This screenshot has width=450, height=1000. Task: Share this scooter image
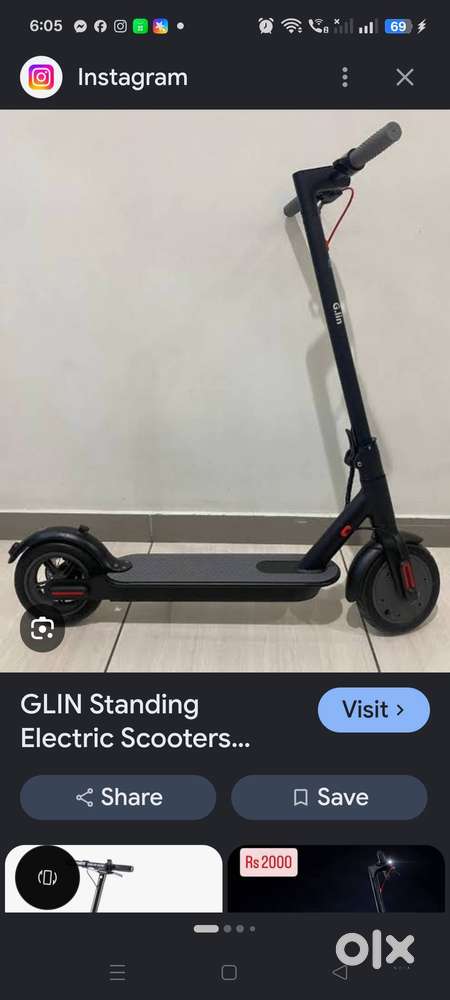pyautogui.click(x=118, y=797)
